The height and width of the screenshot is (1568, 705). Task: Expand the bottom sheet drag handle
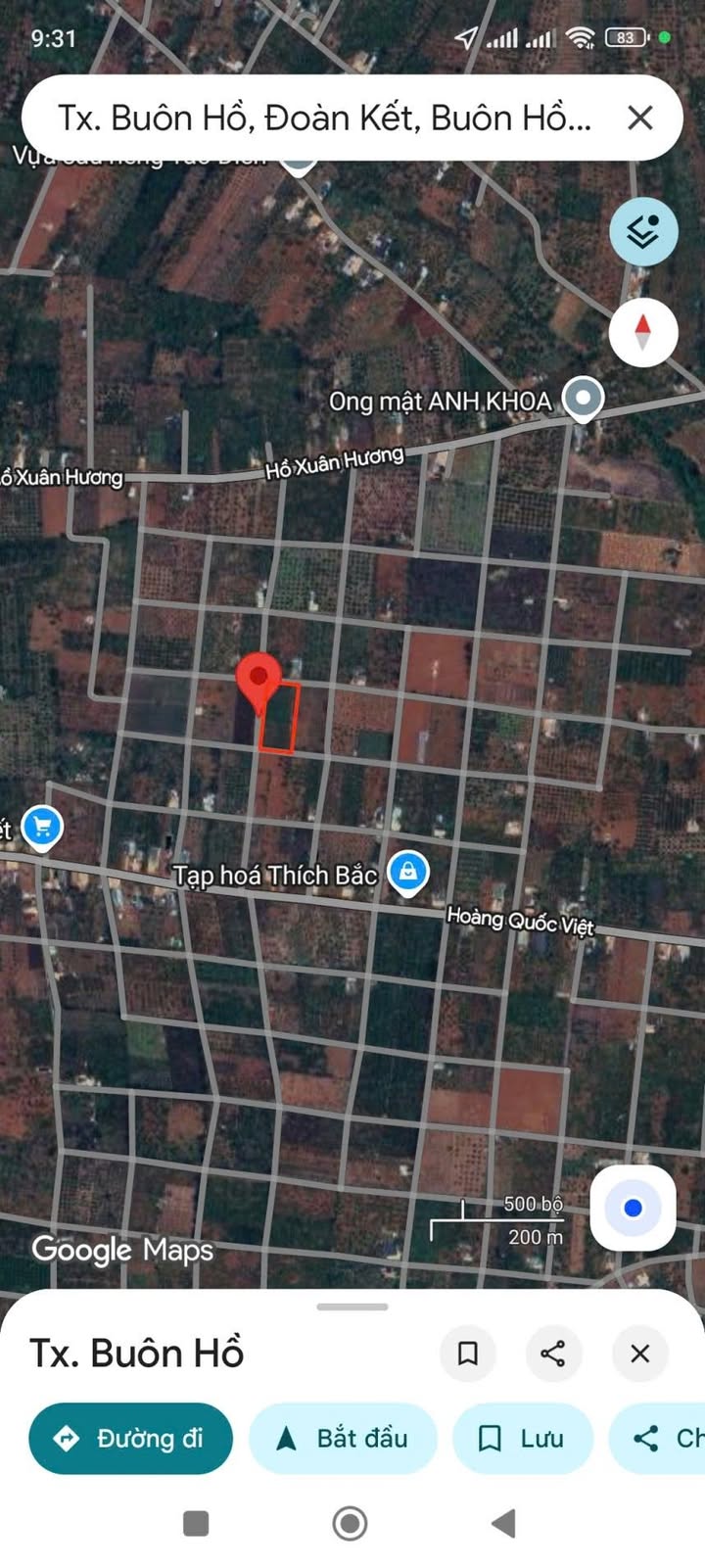click(352, 1307)
